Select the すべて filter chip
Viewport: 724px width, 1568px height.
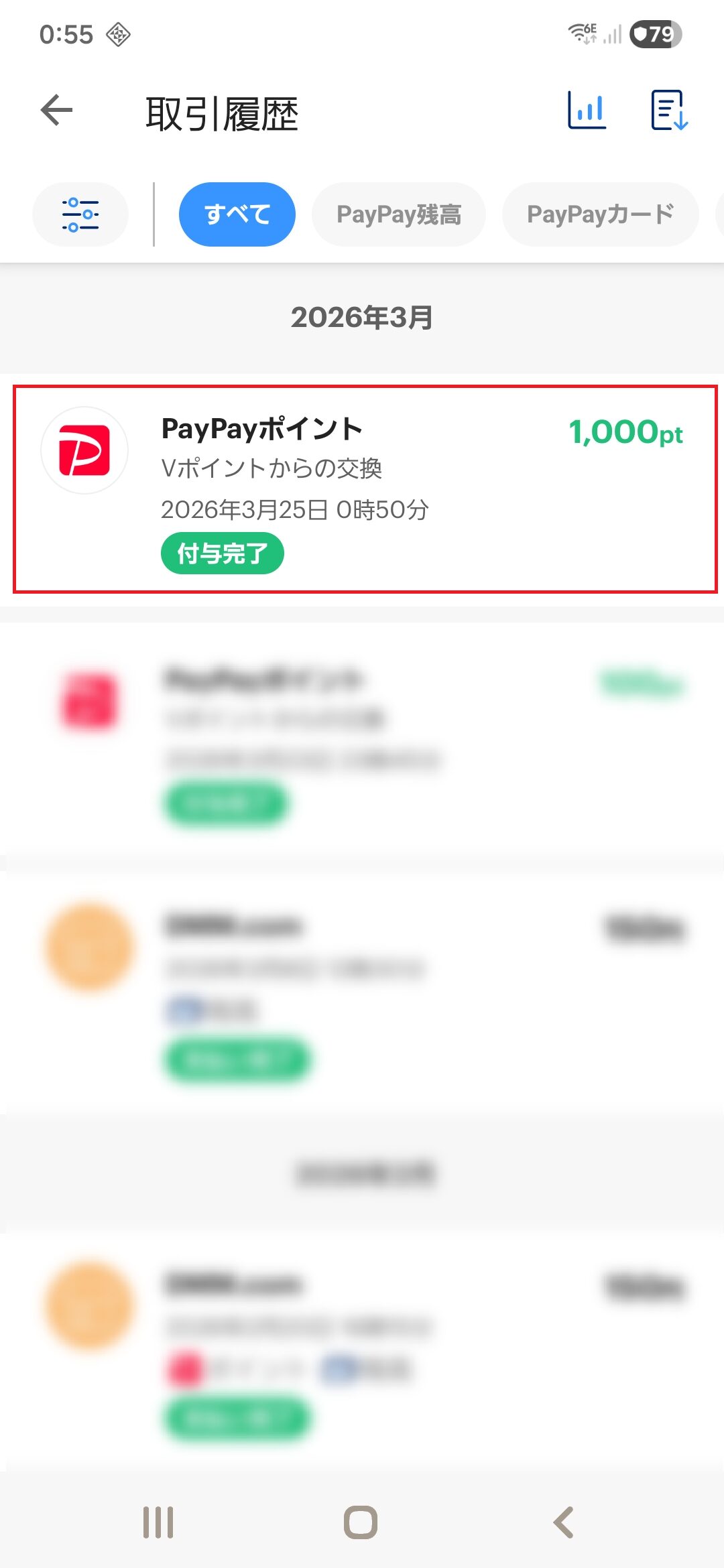pyautogui.click(x=237, y=214)
